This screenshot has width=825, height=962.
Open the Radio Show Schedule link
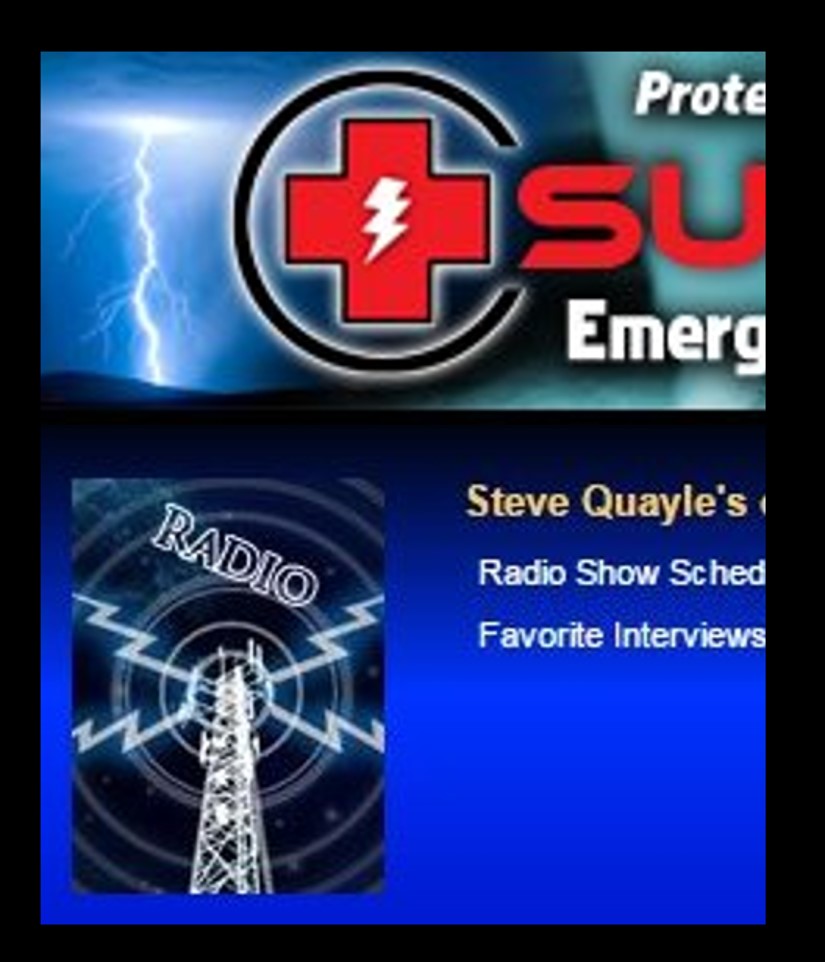click(620, 573)
